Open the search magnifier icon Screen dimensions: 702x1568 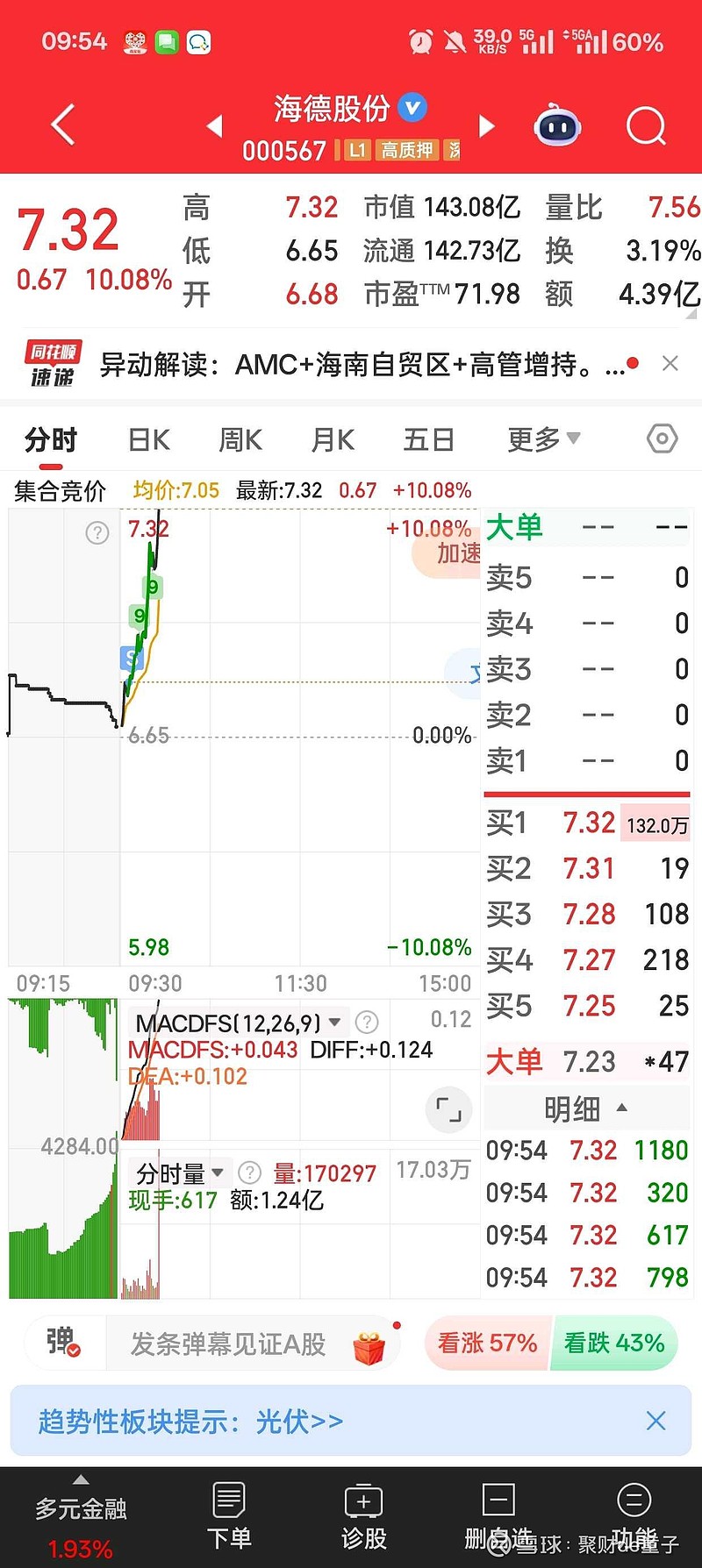[x=647, y=126]
